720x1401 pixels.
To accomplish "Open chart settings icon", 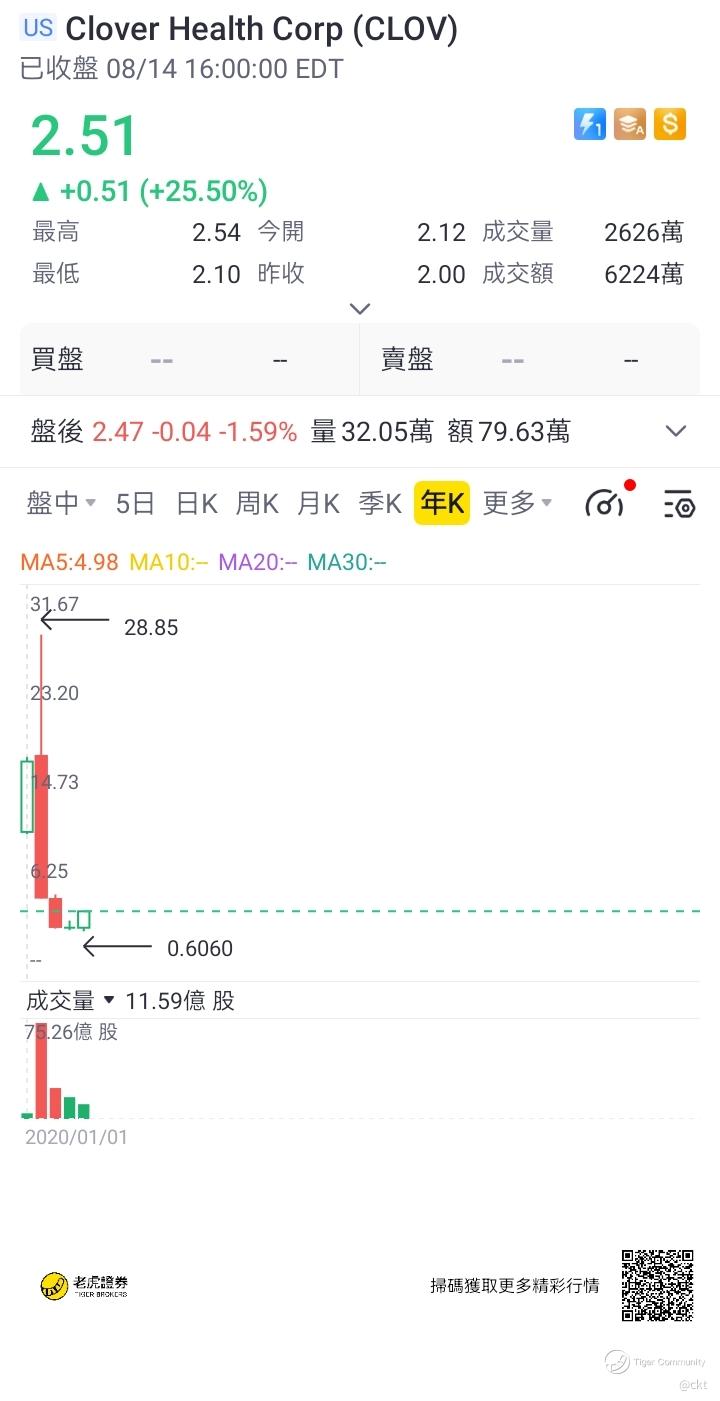I will click(679, 504).
